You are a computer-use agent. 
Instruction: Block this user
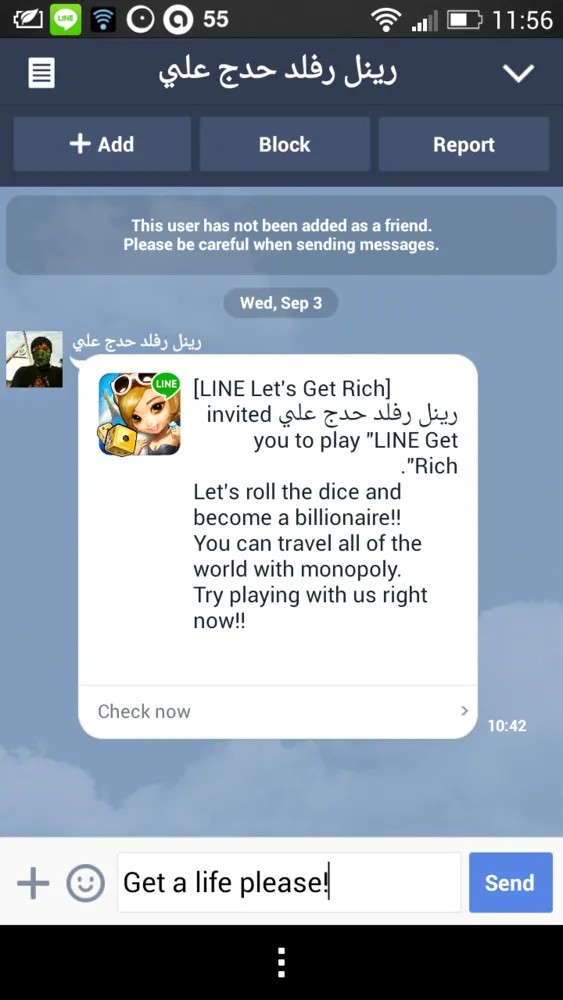click(x=284, y=144)
